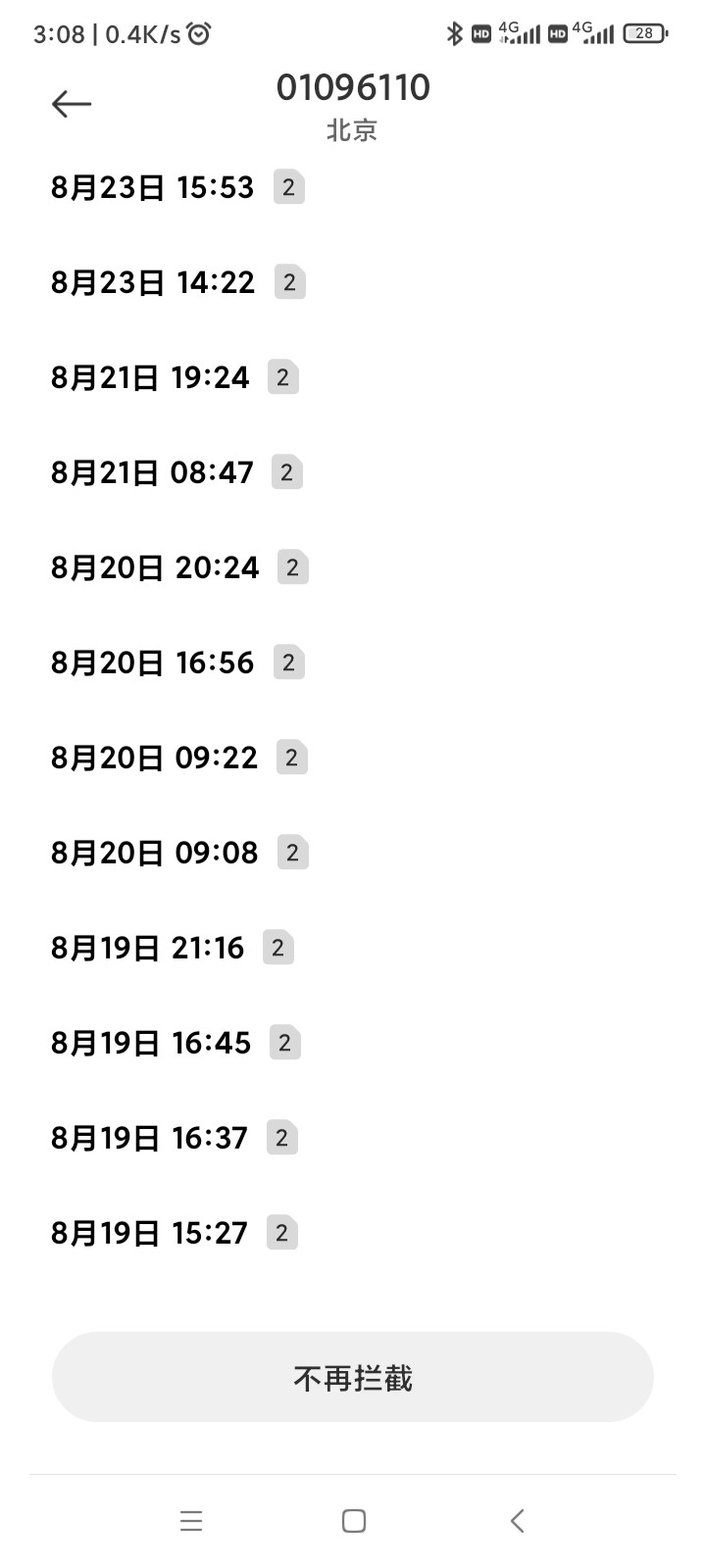This screenshot has width=706, height=1568.
Task: Open recent apps from navigation bar
Action: pyautogui.click(x=191, y=1521)
